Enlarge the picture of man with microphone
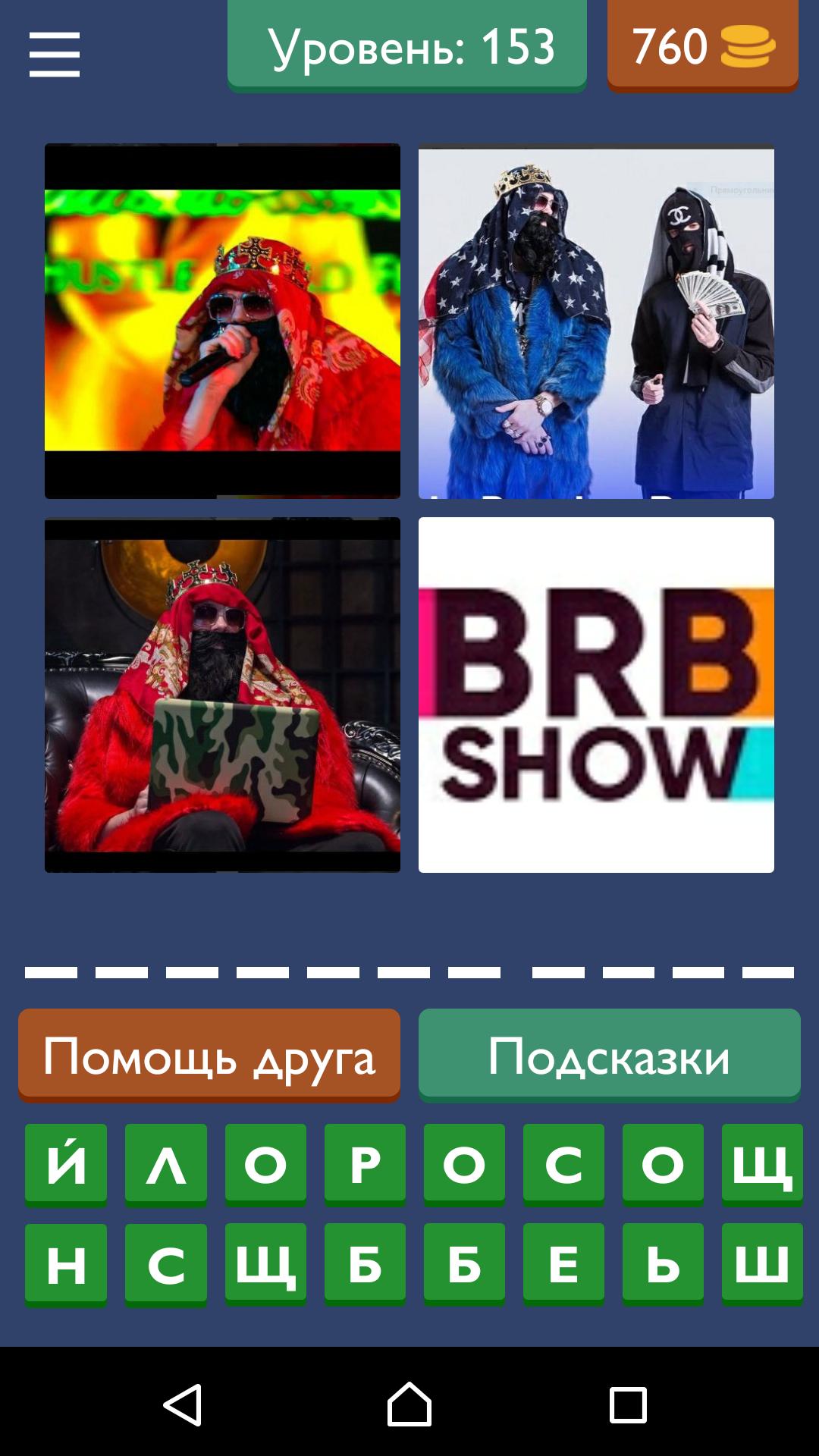This screenshot has height=1456, width=819. [222, 321]
